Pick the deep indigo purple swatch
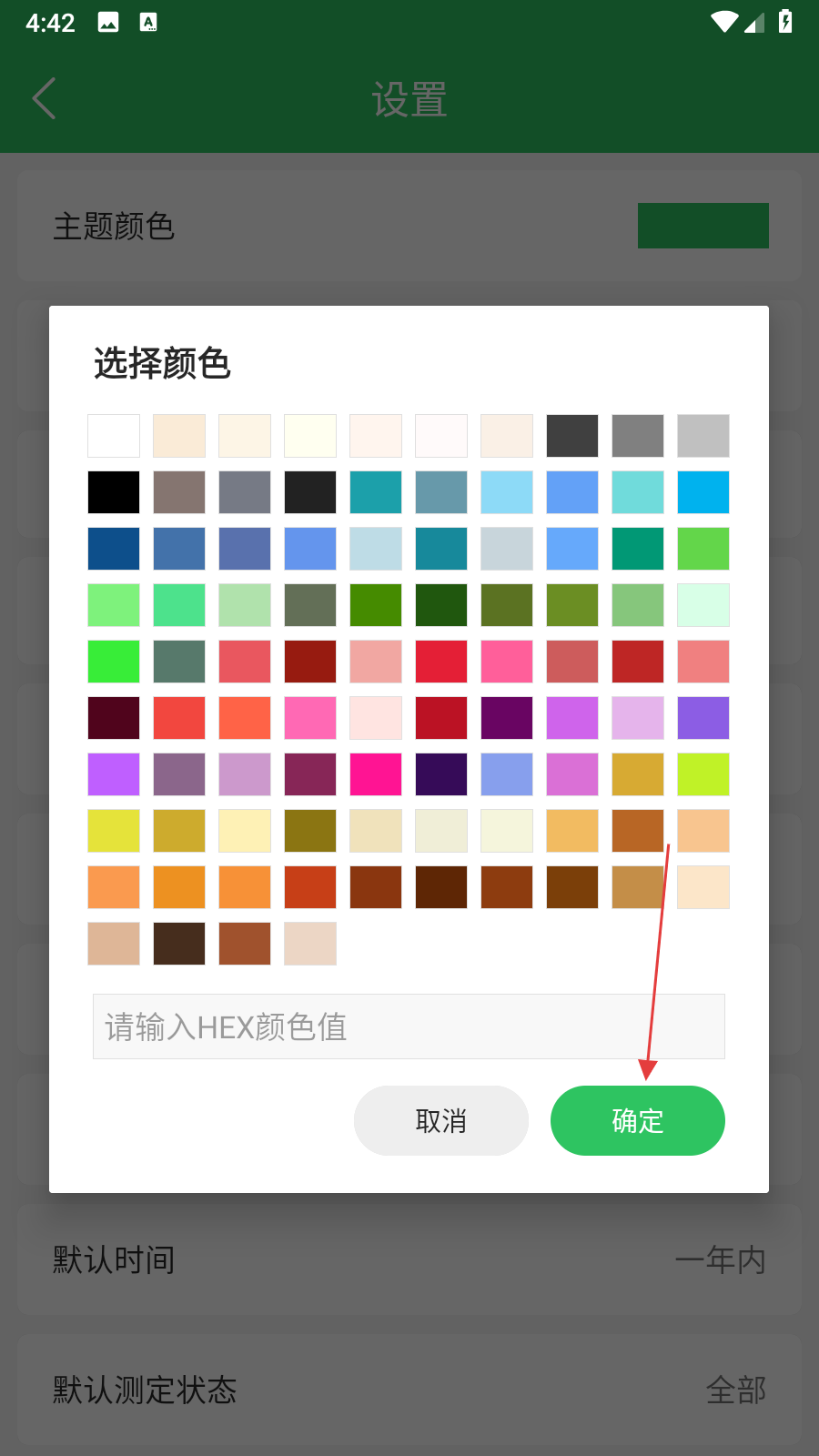 pos(441,774)
